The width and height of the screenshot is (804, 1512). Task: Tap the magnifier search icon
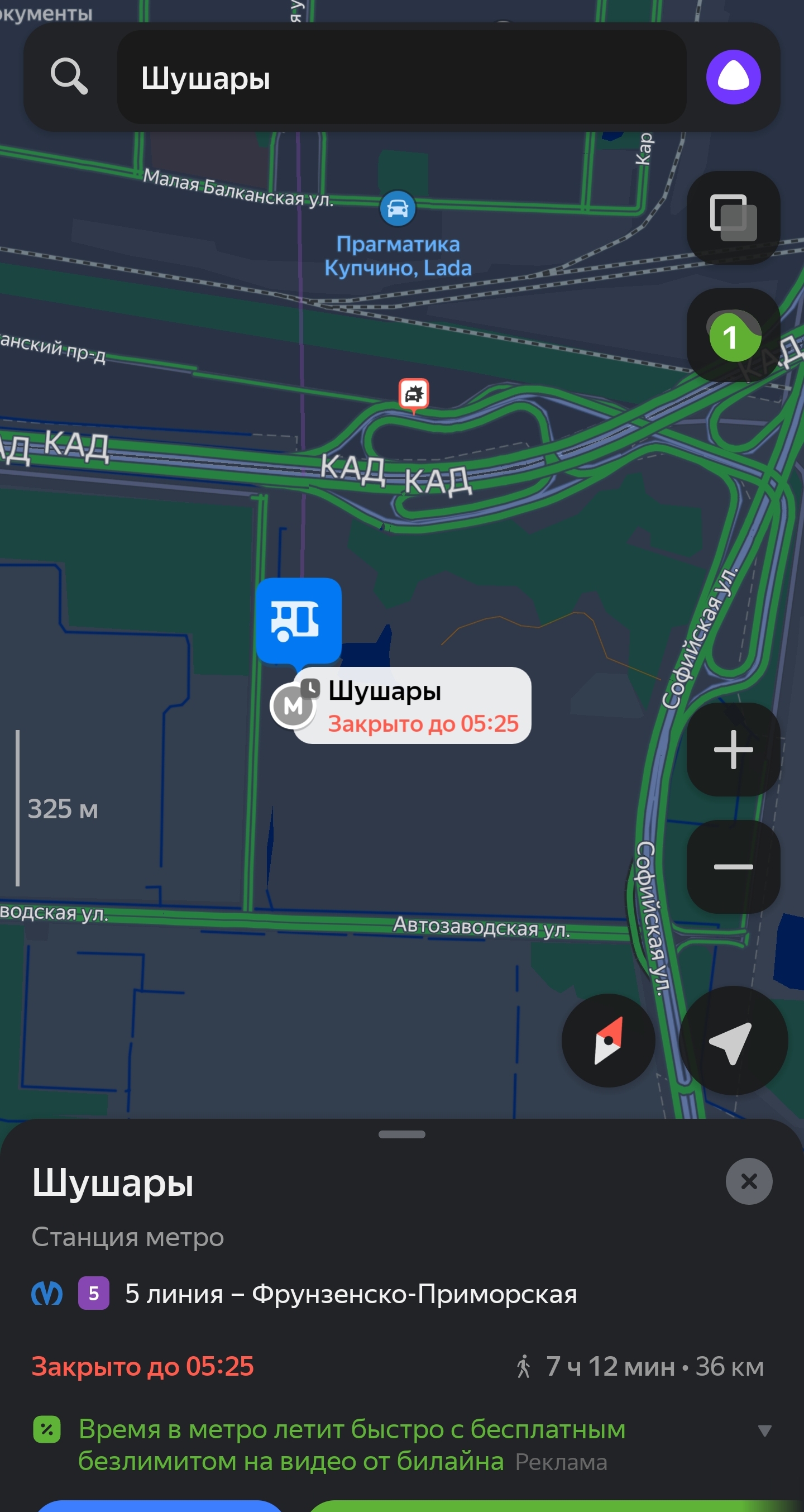tap(69, 77)
